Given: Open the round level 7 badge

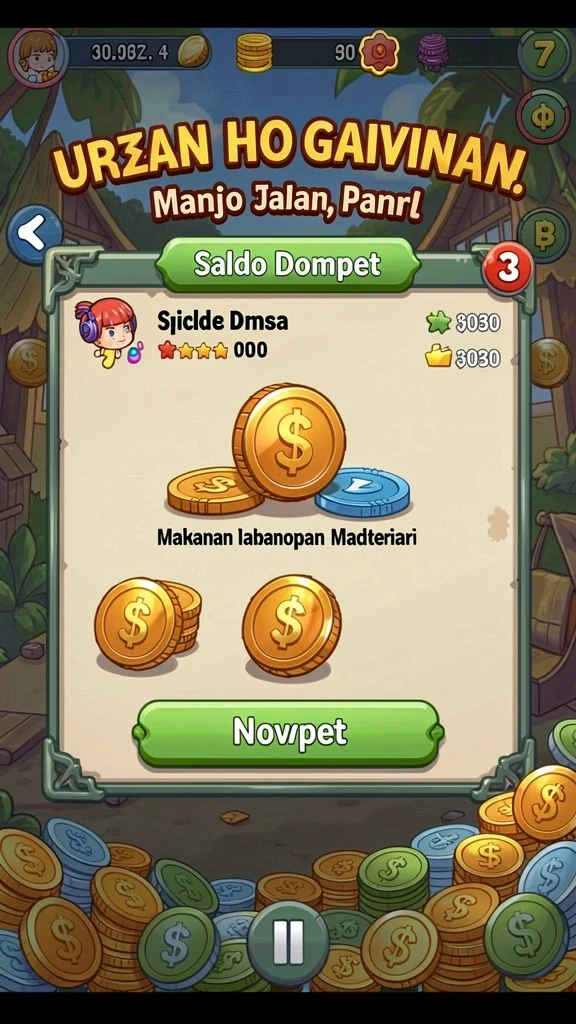Looking at the screenshot, I should (543, 56).
